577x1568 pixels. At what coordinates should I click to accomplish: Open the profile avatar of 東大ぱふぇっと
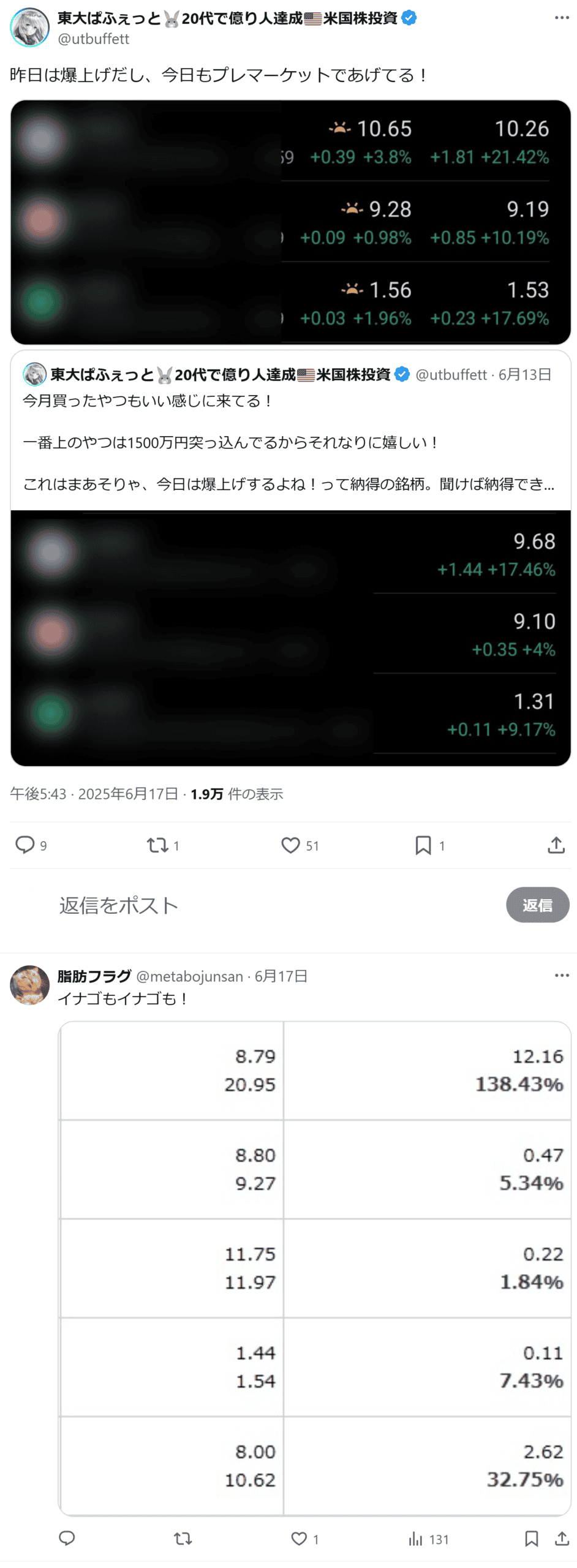[29, 28]
